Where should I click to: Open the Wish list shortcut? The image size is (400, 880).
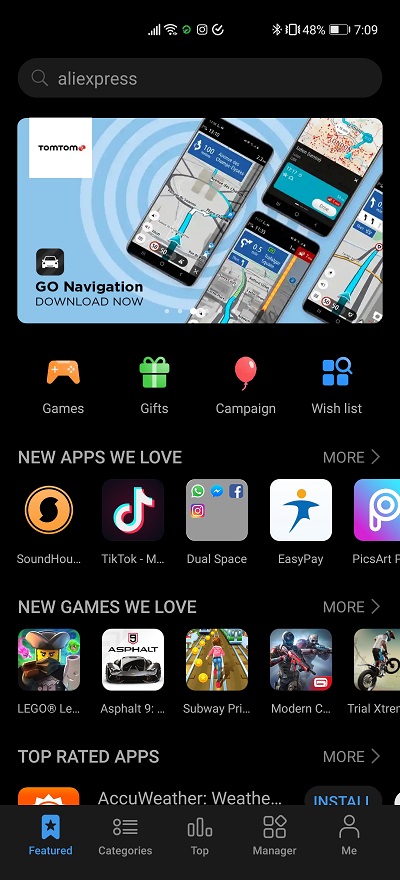tap(337, 386)
